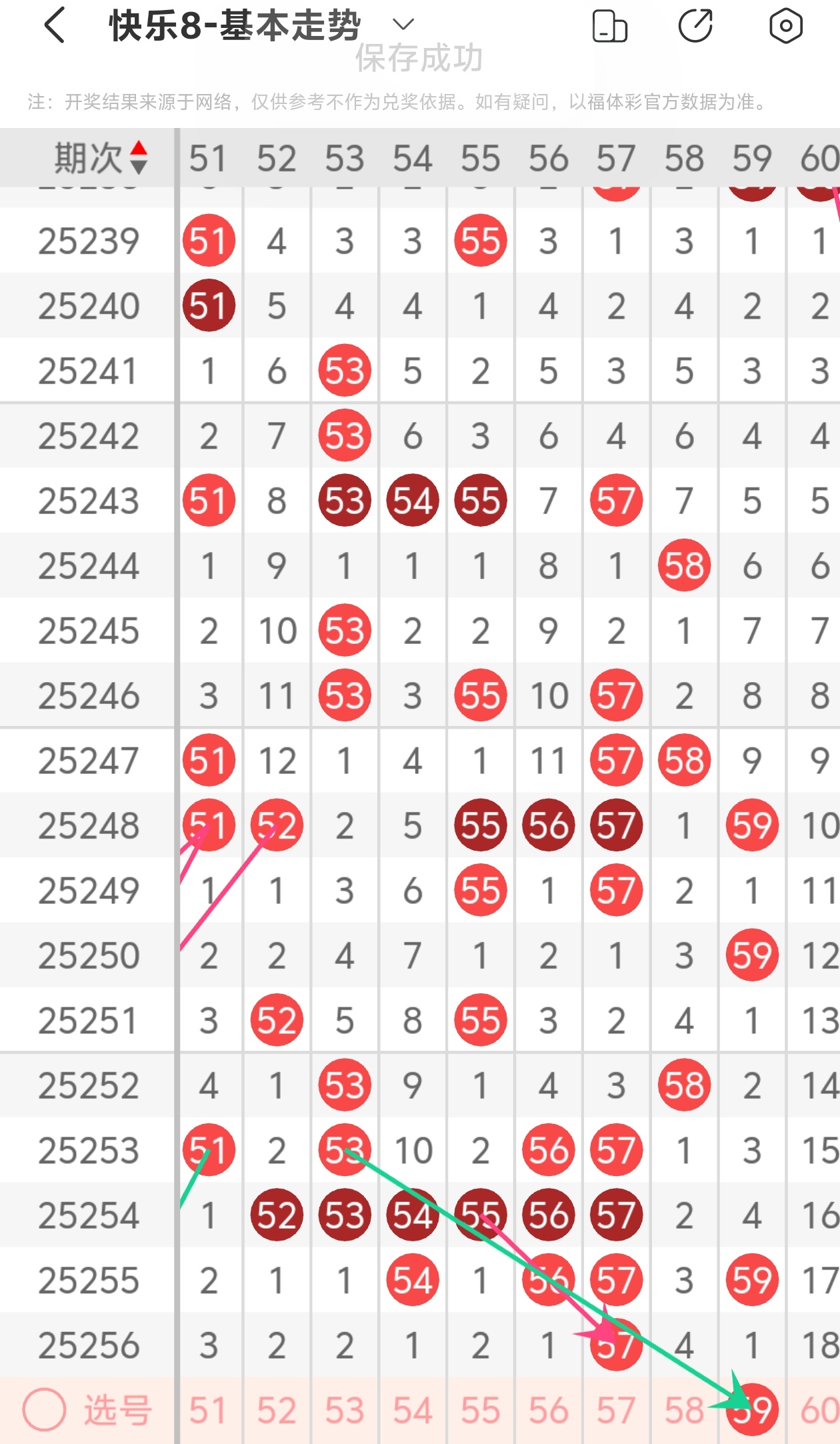Screen dimensions: 840x1444
Task: Pick number 53 in the 选号 row
Action: (345, 1411)
